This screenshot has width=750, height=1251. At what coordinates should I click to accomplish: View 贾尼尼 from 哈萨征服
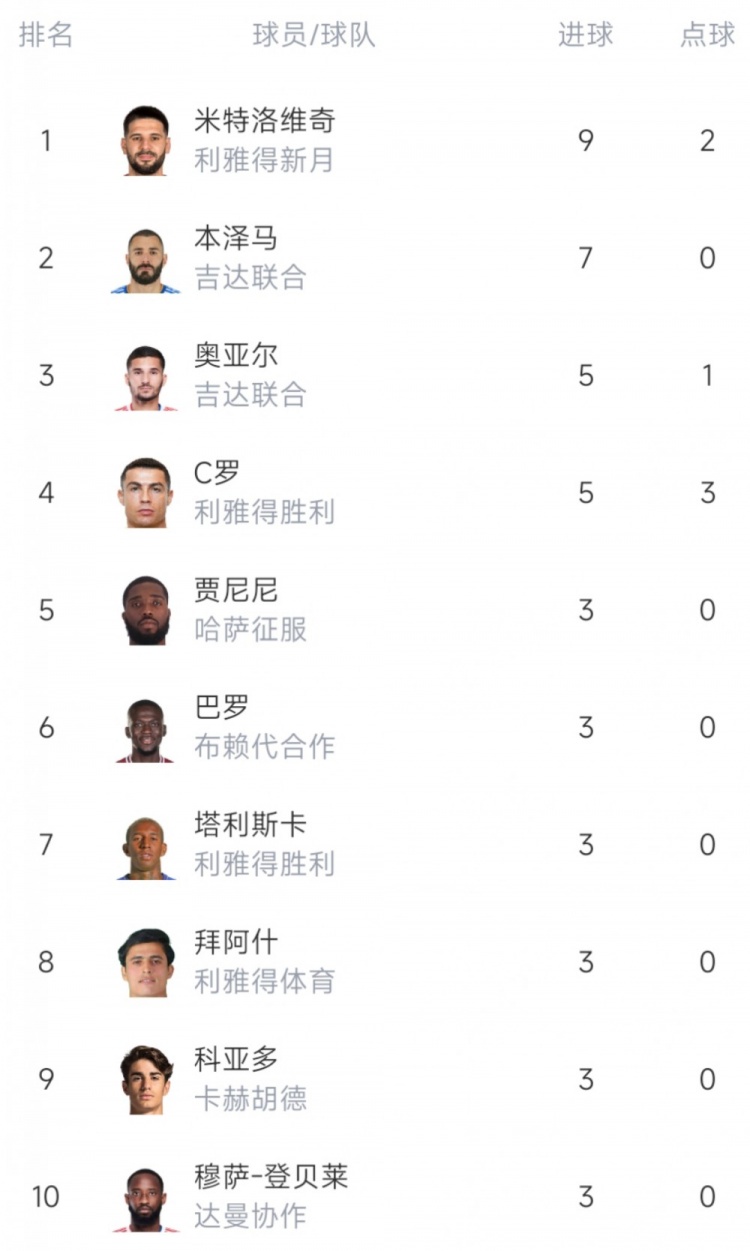(x=375, y=610)
